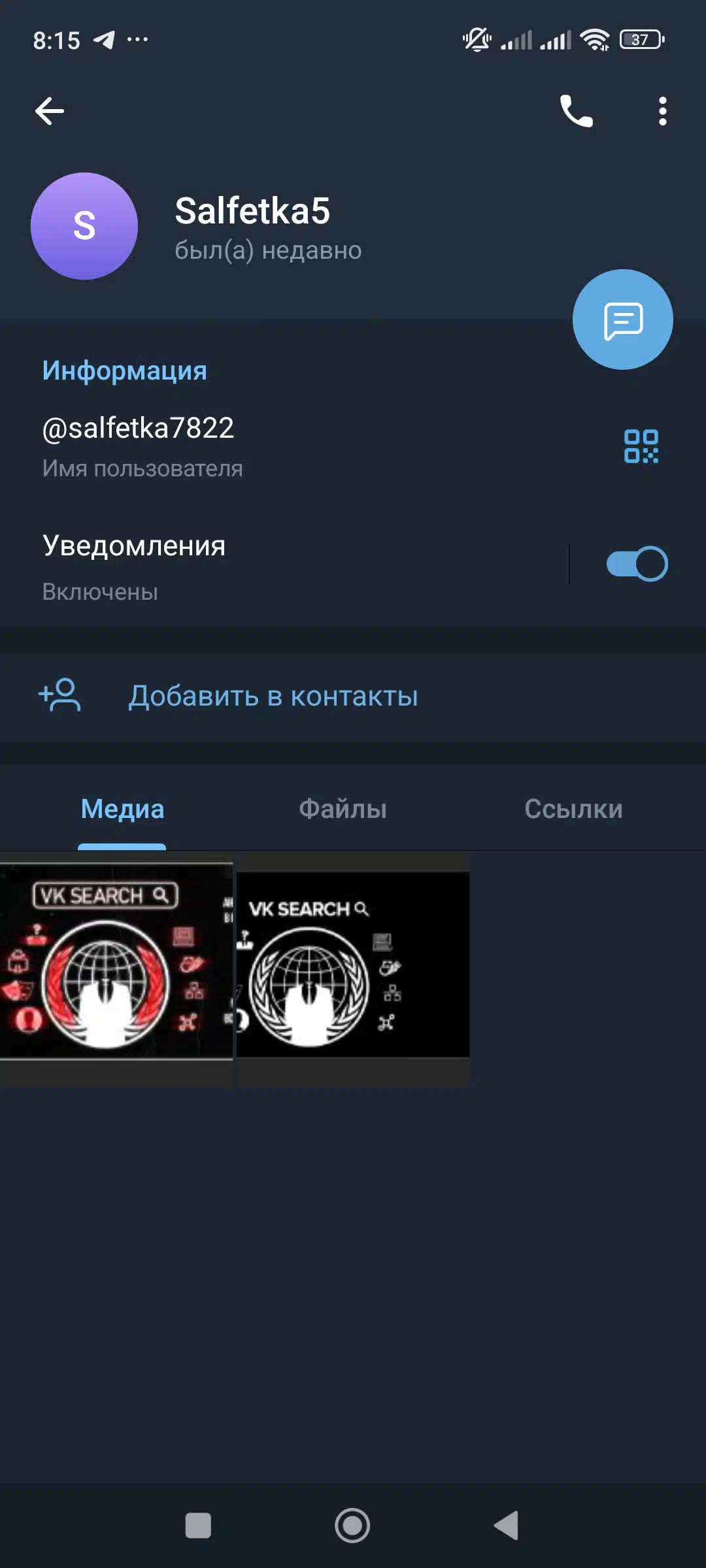Switch to the Ссылки tab
Viewport: 706px width, 1568px height.
(573, 809)
